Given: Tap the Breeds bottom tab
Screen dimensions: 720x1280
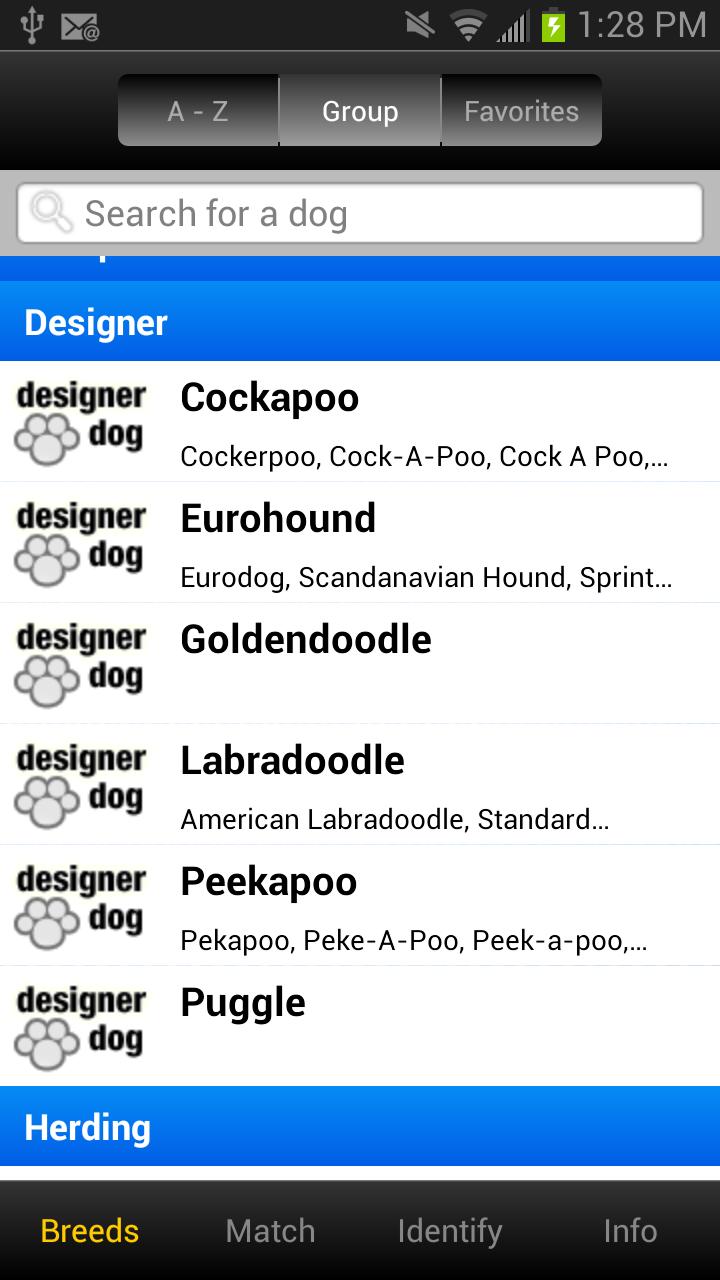Looking at the screenshot, I should [x=90, y=1231].
